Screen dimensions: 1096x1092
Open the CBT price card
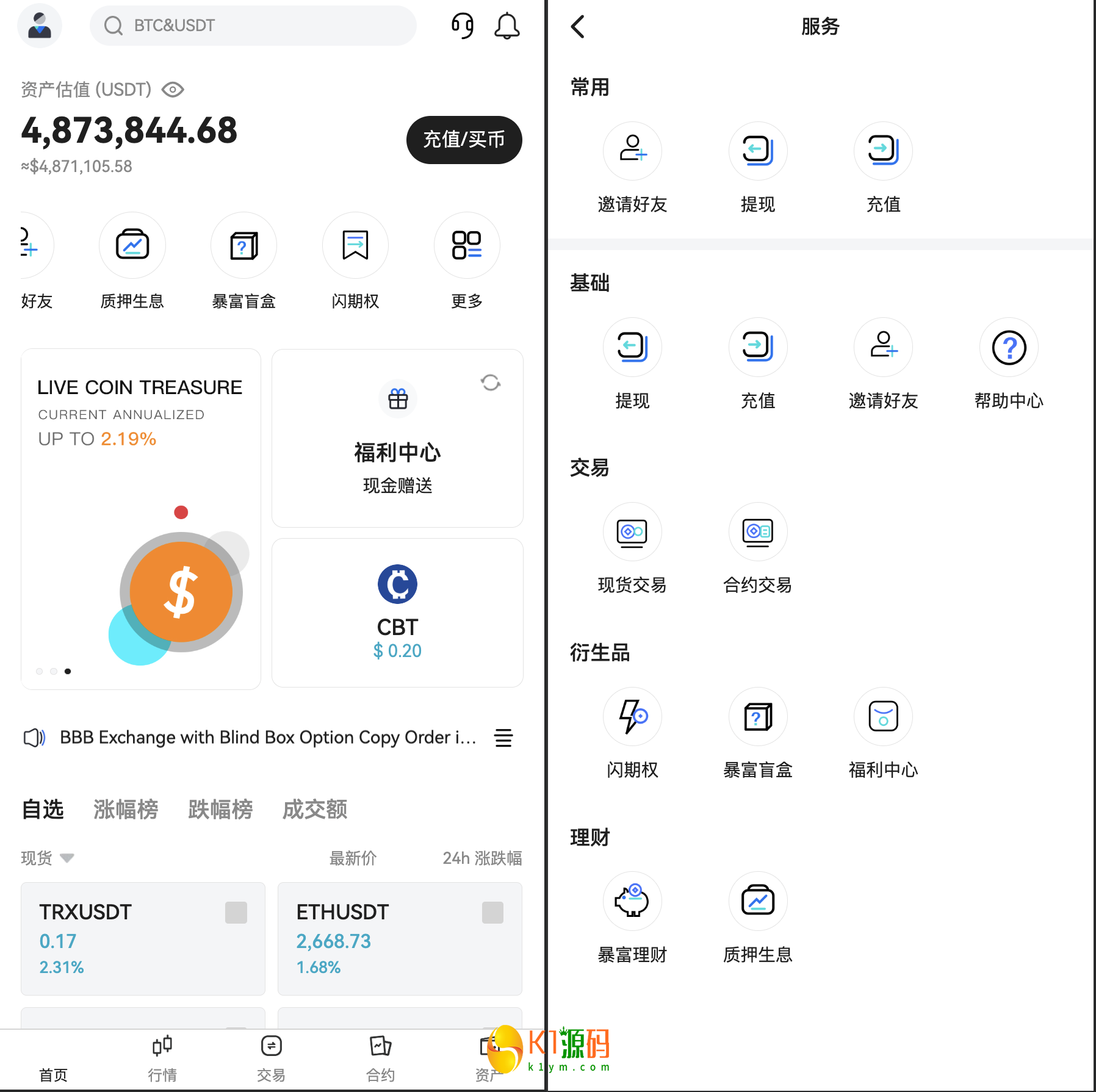(397, 612)
